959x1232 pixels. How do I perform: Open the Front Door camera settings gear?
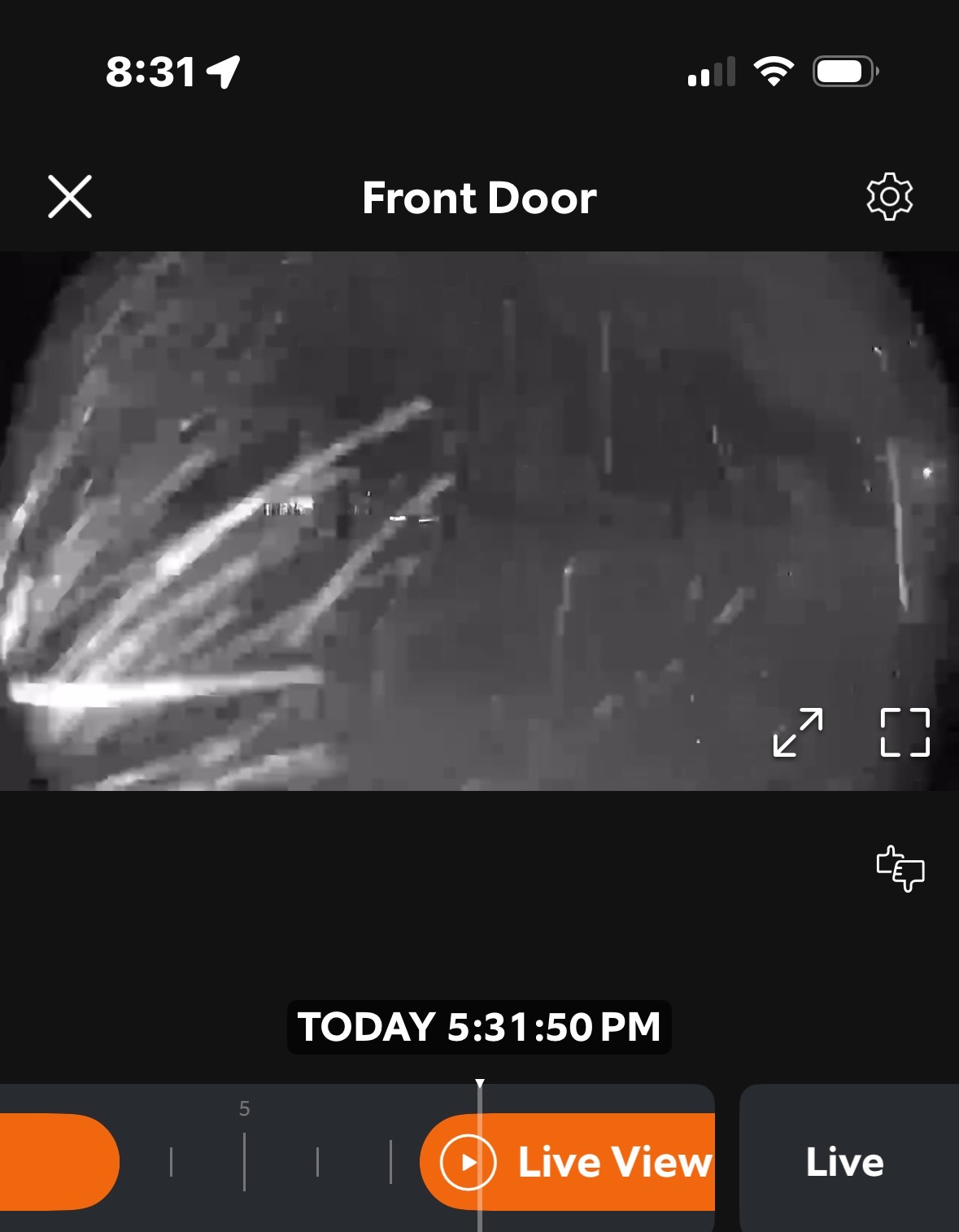pos(889,197)
